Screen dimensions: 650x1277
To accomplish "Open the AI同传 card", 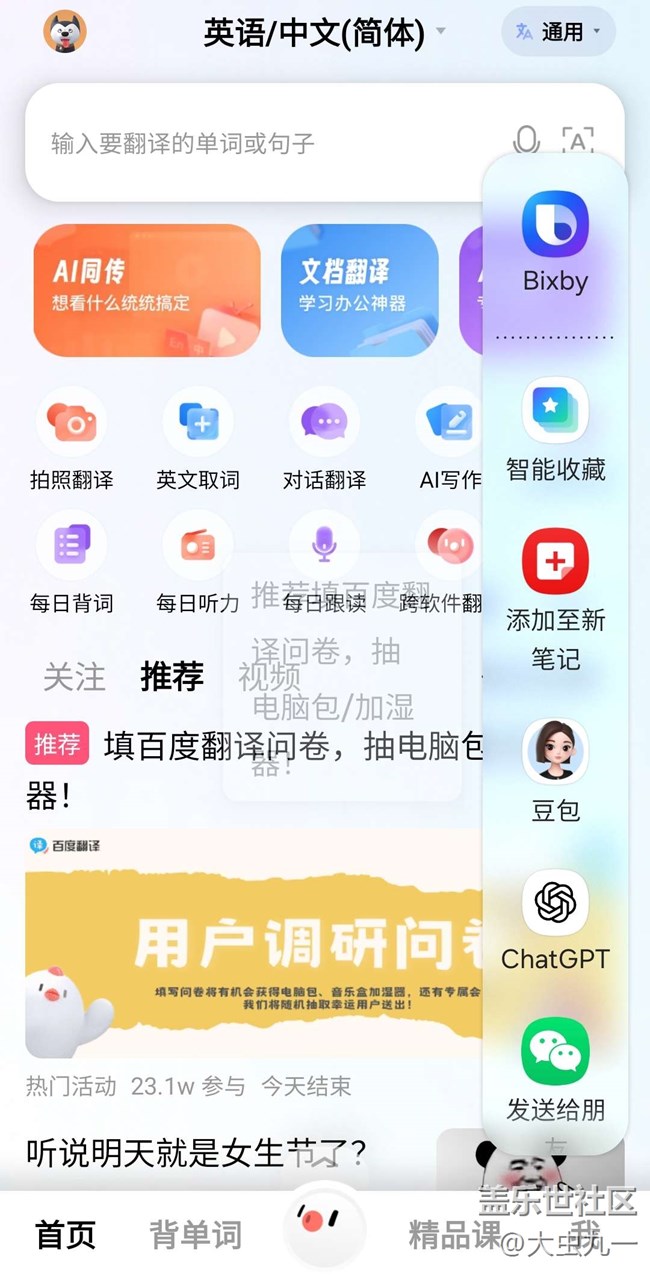I will 147,290.
